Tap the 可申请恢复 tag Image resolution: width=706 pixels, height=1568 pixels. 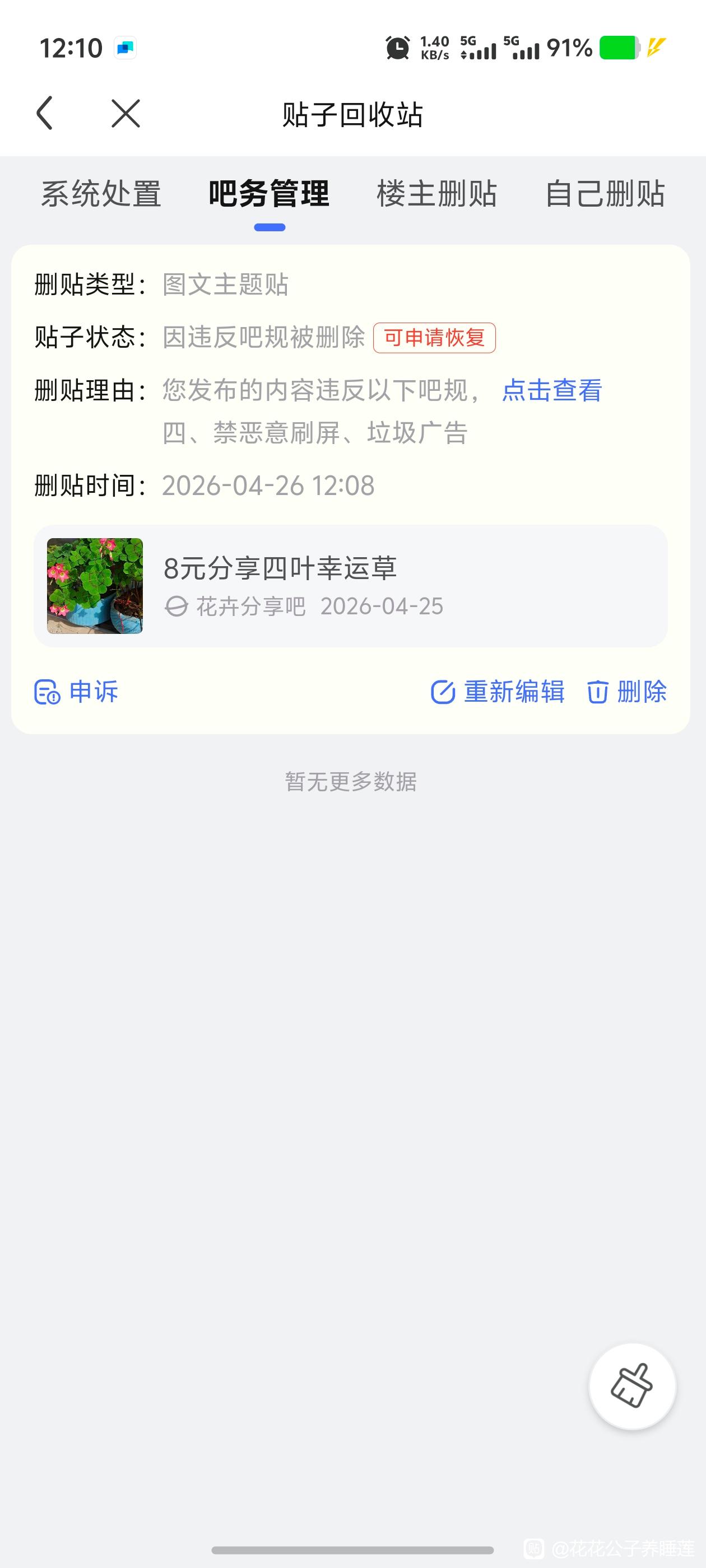point(434,338)
